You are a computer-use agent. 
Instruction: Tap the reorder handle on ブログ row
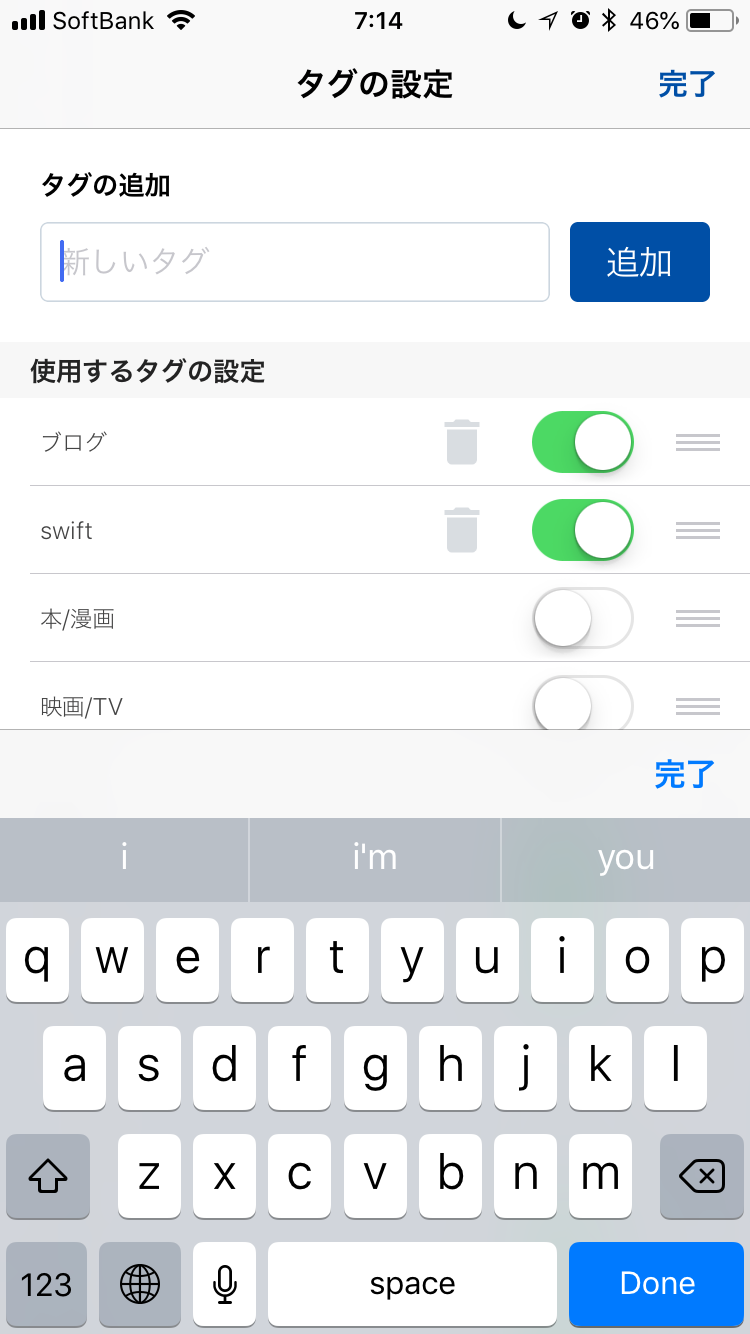coord(698,442)
